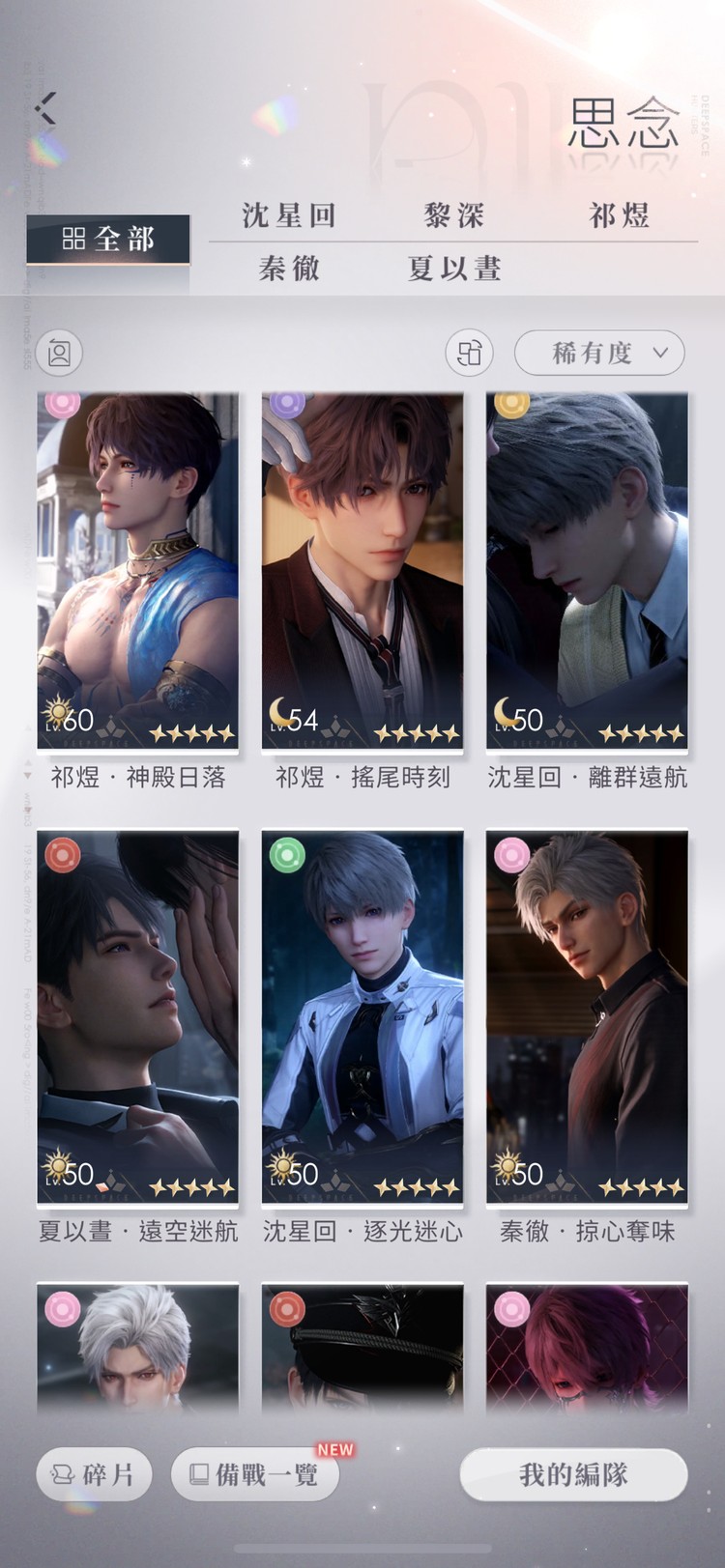The height and width of the screenshot is (1568, 725).
Task: Switch to the 祁煜 tab
Action: point(619,215)
